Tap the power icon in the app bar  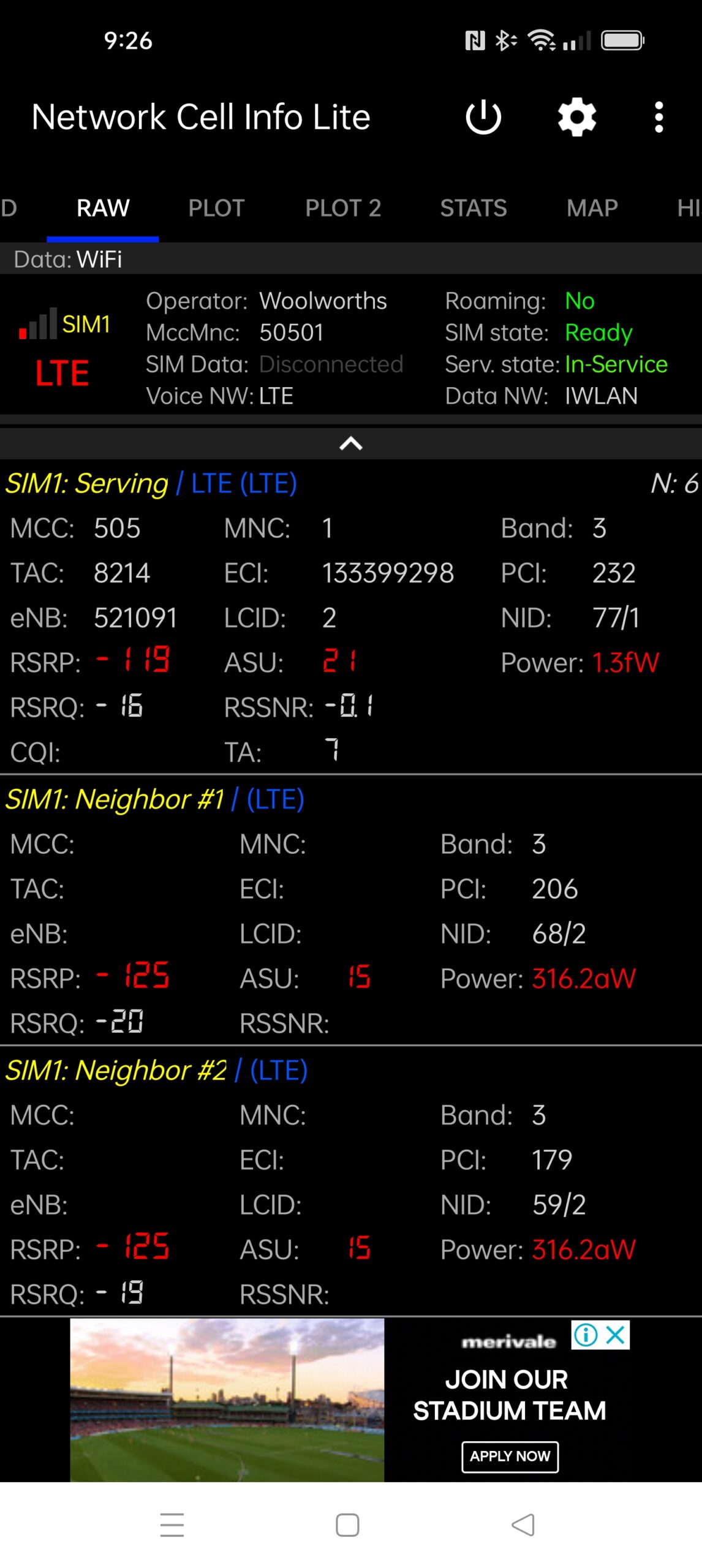point(483,117)
